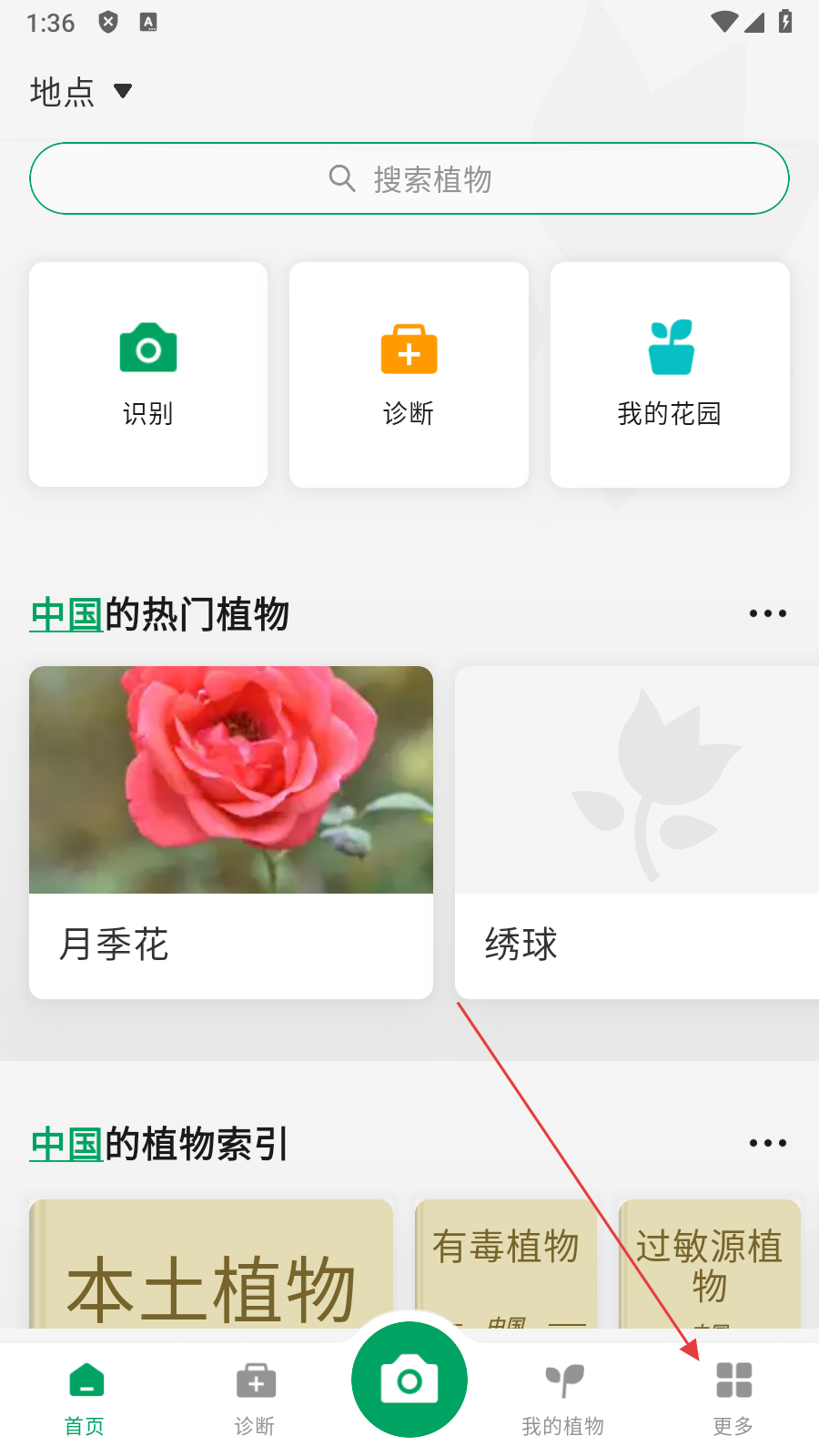Tap the 中国 link in 植物索引 heading
The width and height of the screenshot is (819, 1456).
pos(66,1145)
